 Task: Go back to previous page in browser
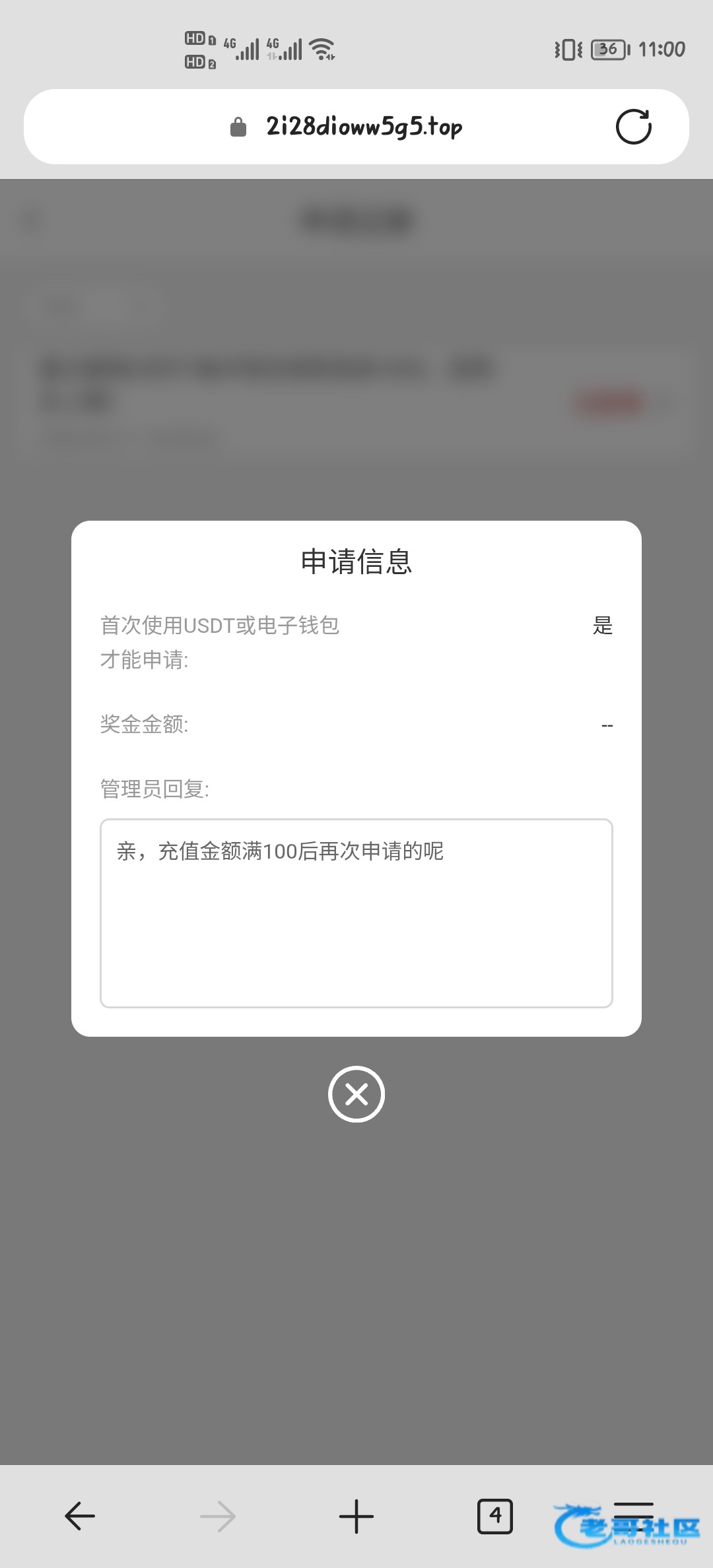[x=80, y=1516]
